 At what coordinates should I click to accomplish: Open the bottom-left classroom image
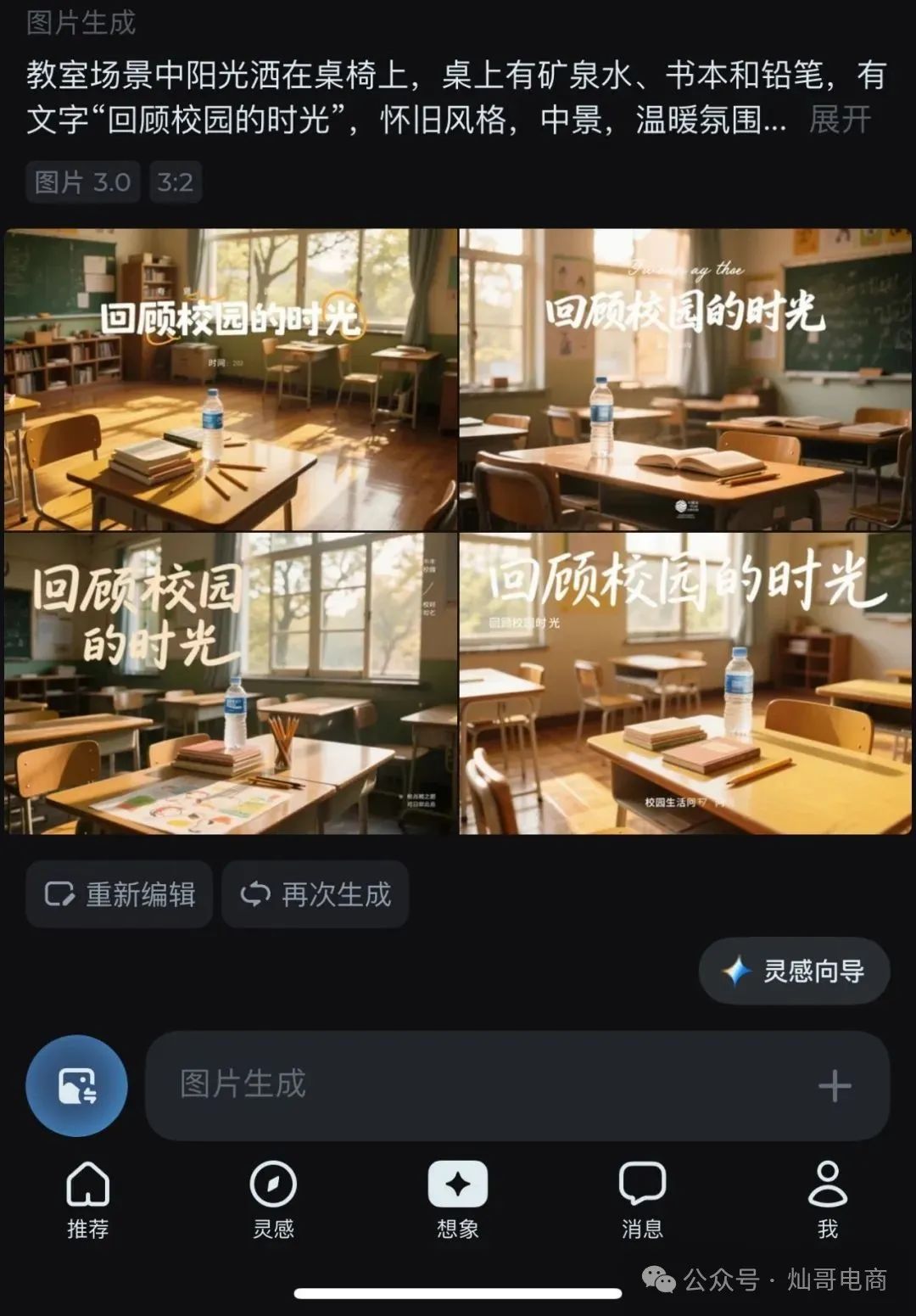[x=229, y=683]
